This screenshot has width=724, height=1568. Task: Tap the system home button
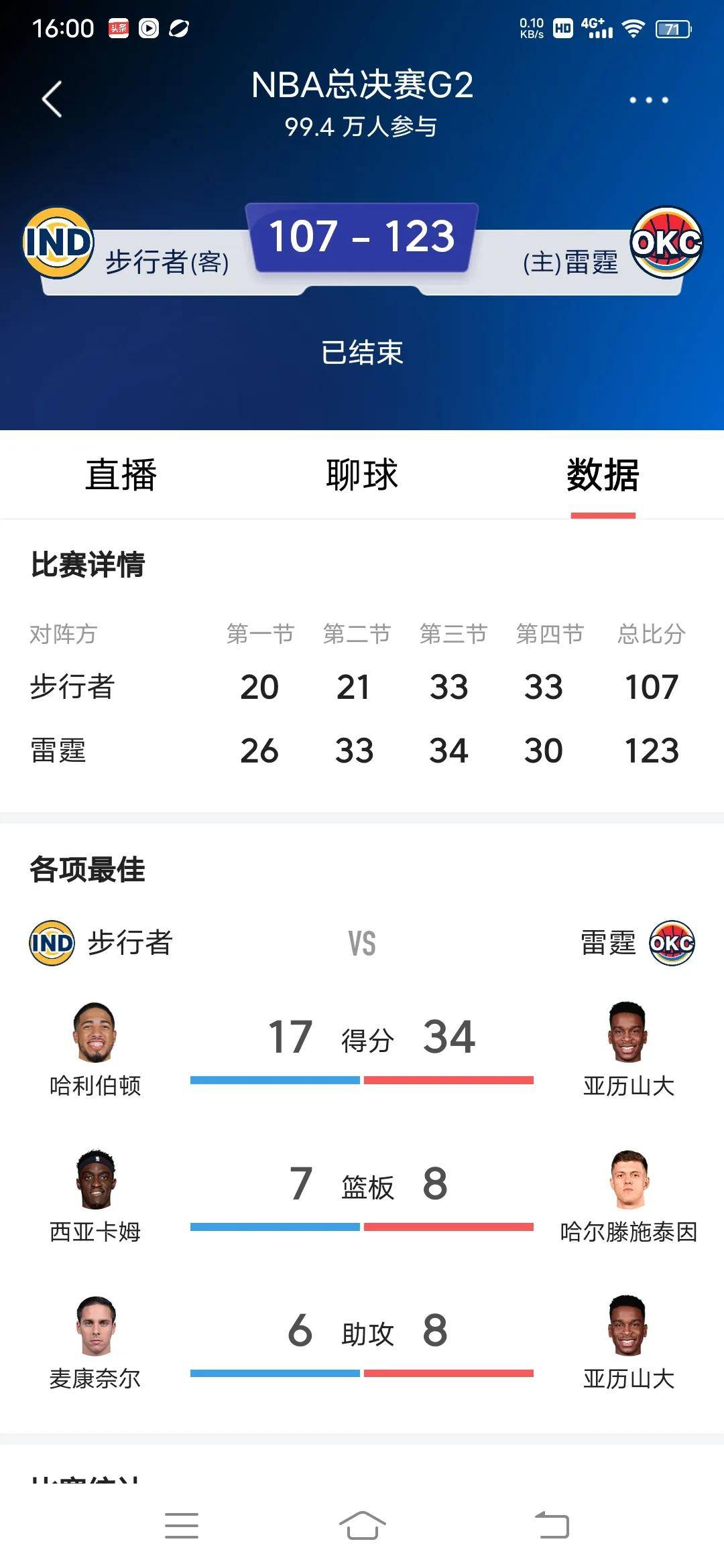pos(362,1526)
